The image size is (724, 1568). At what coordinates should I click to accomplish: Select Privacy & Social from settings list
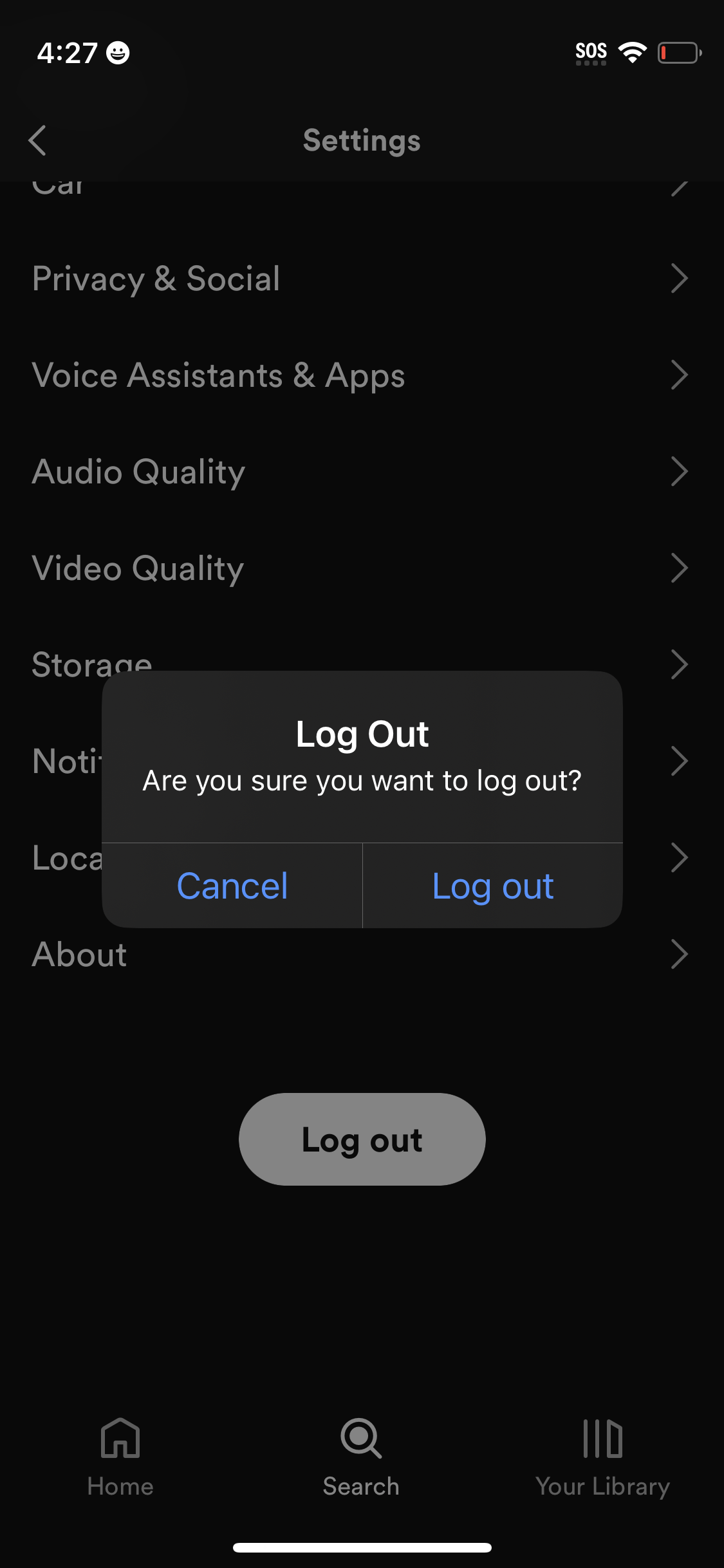[156, 279]
